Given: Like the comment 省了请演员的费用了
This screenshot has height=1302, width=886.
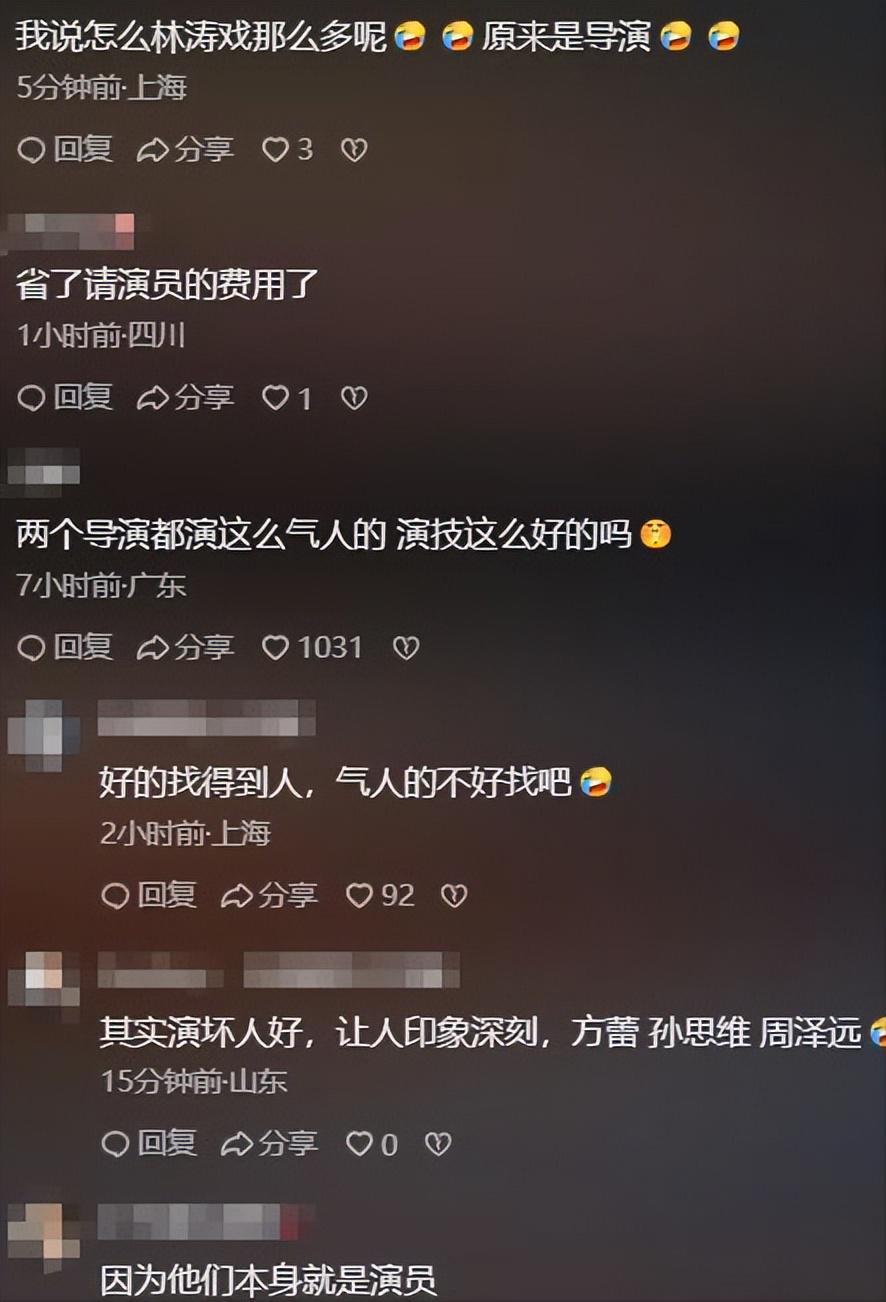Looking at the screenshot, I should click(x=276, y=398).
